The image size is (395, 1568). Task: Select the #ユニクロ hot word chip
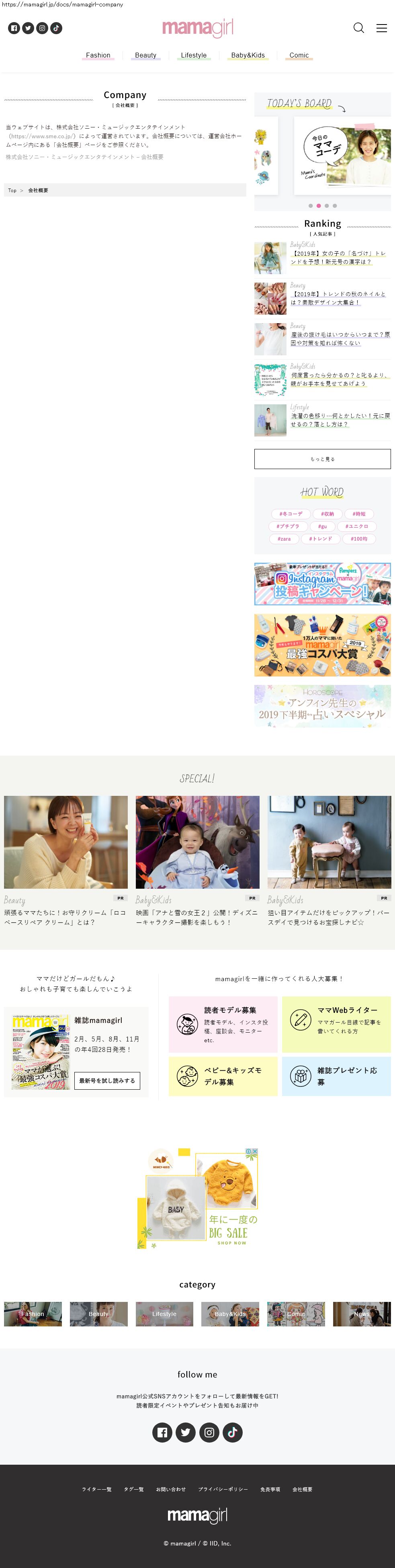click(x=357, y=527)
